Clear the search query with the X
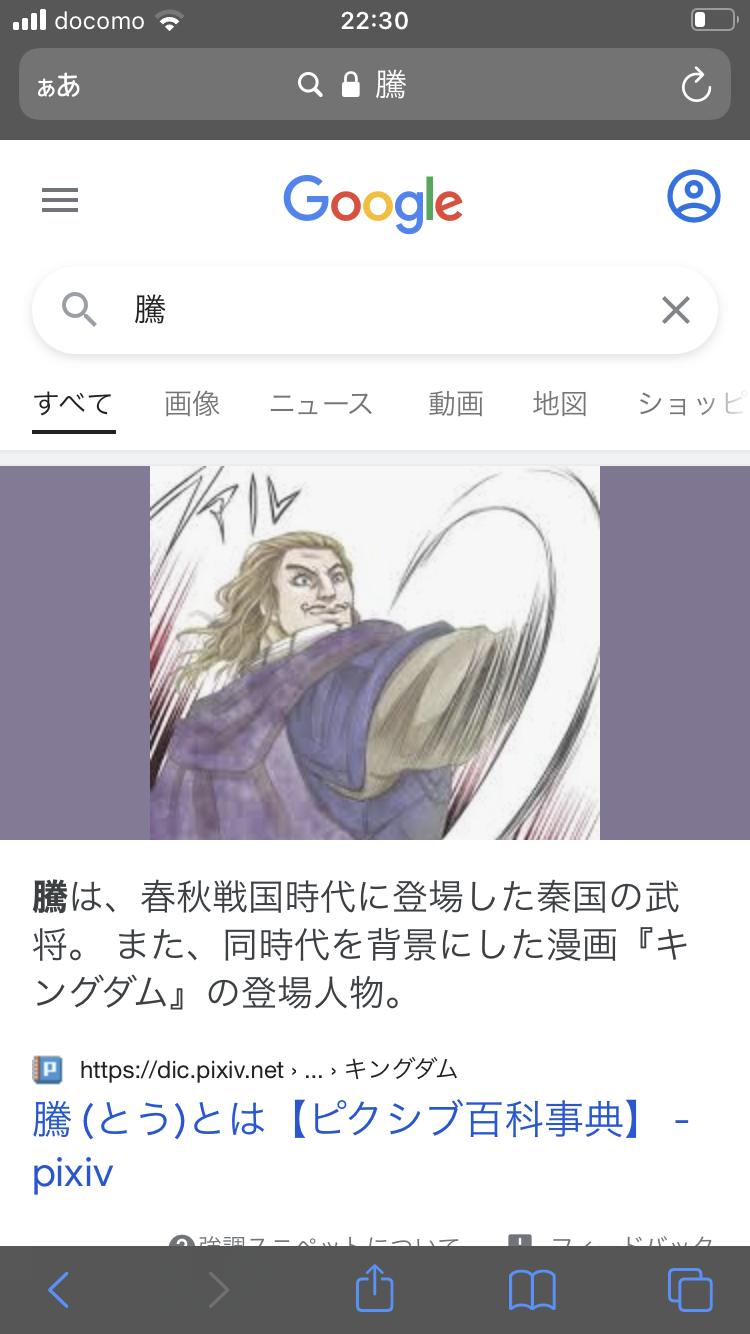 click(676, 311)
